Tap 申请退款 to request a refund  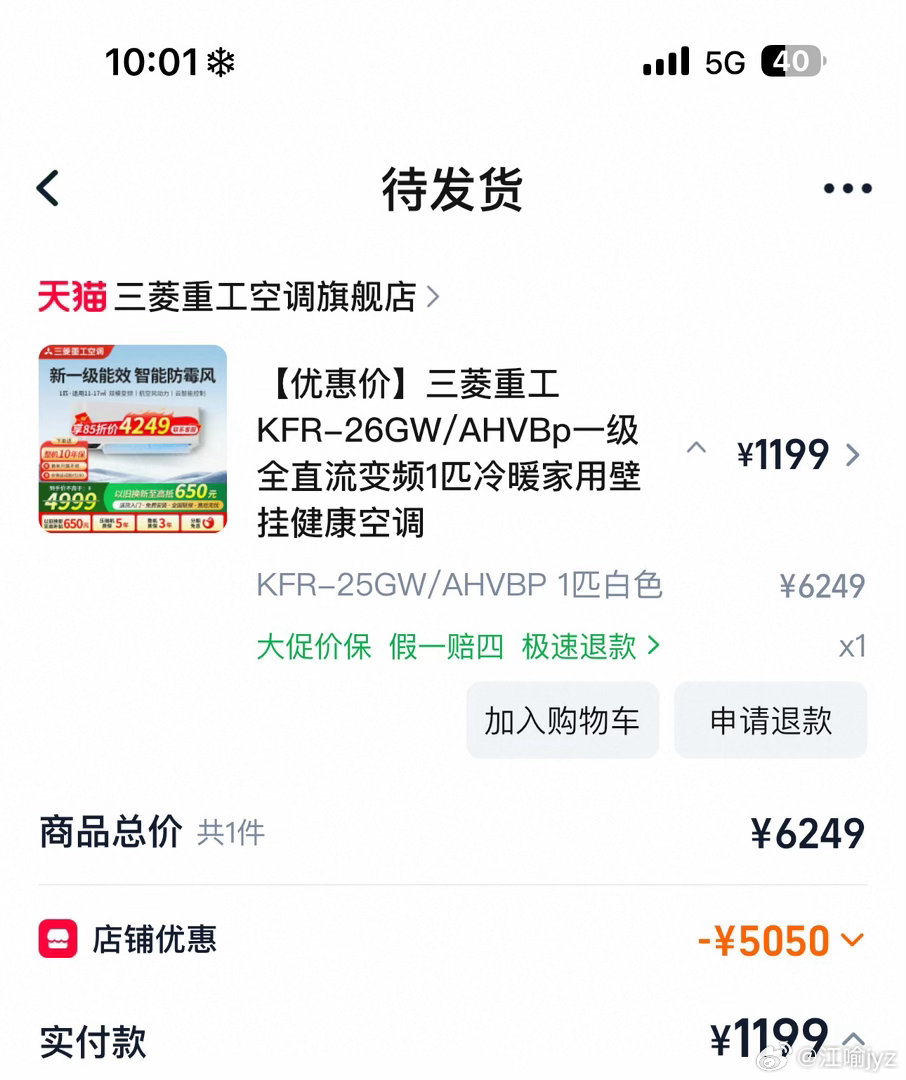[770, 720]
